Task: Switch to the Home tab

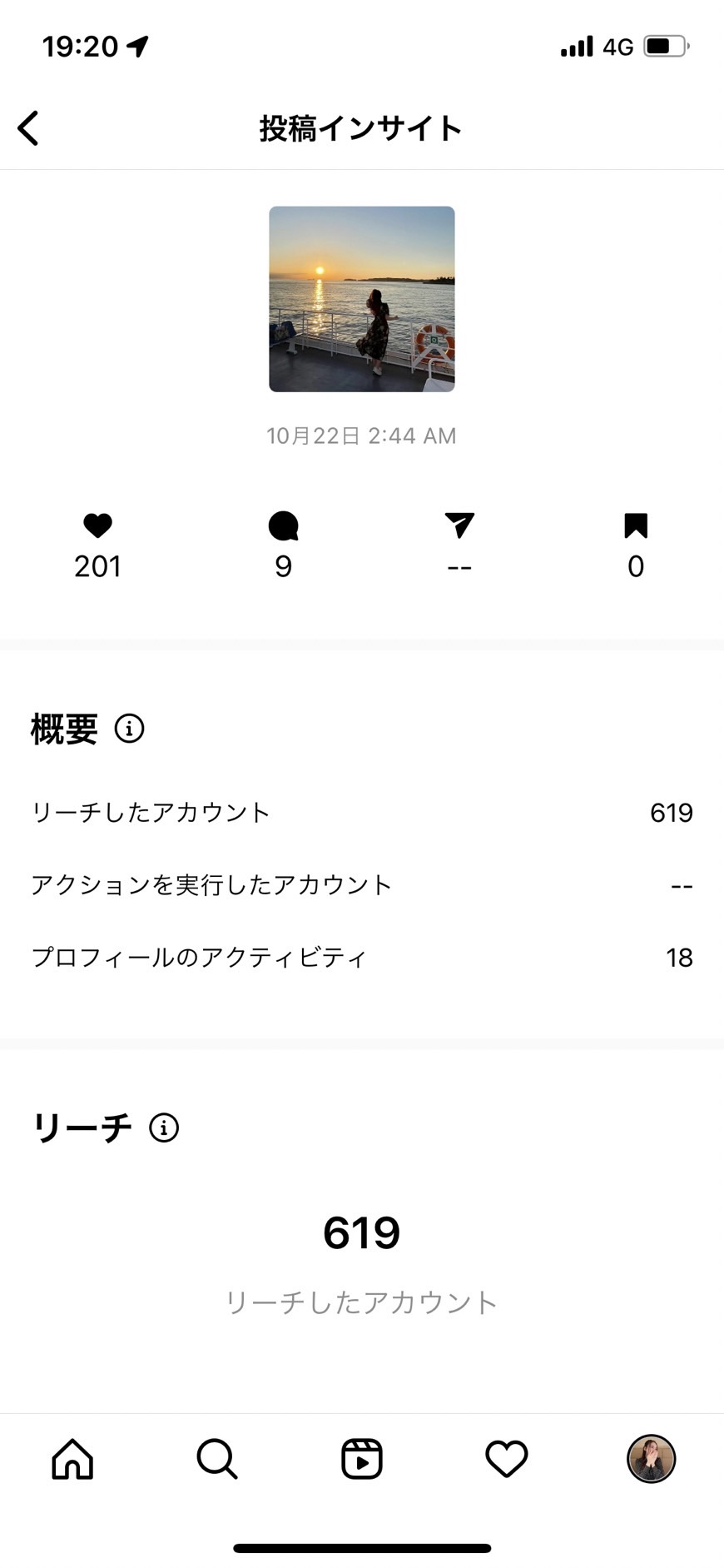Action: click(x=72, y=1459)
